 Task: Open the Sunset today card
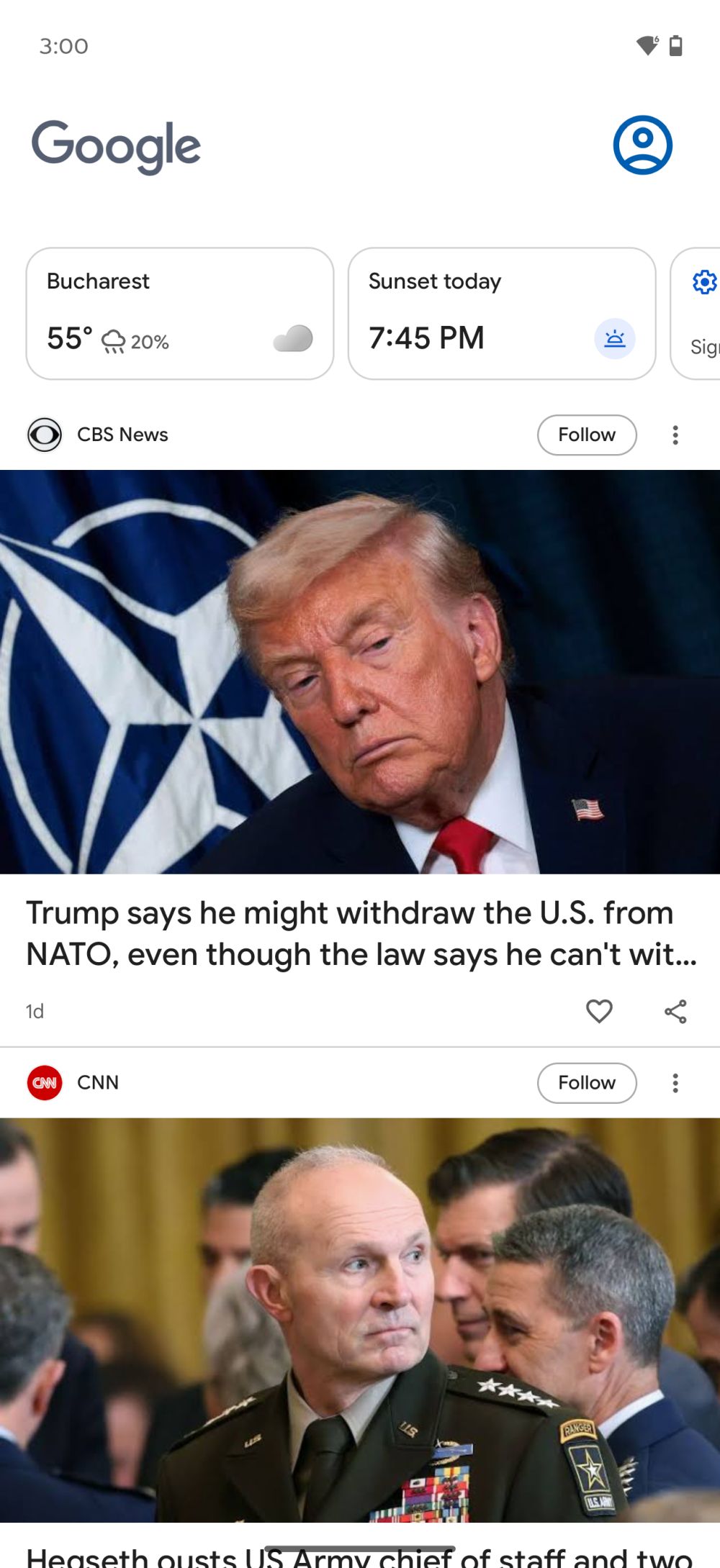(502, 314)
